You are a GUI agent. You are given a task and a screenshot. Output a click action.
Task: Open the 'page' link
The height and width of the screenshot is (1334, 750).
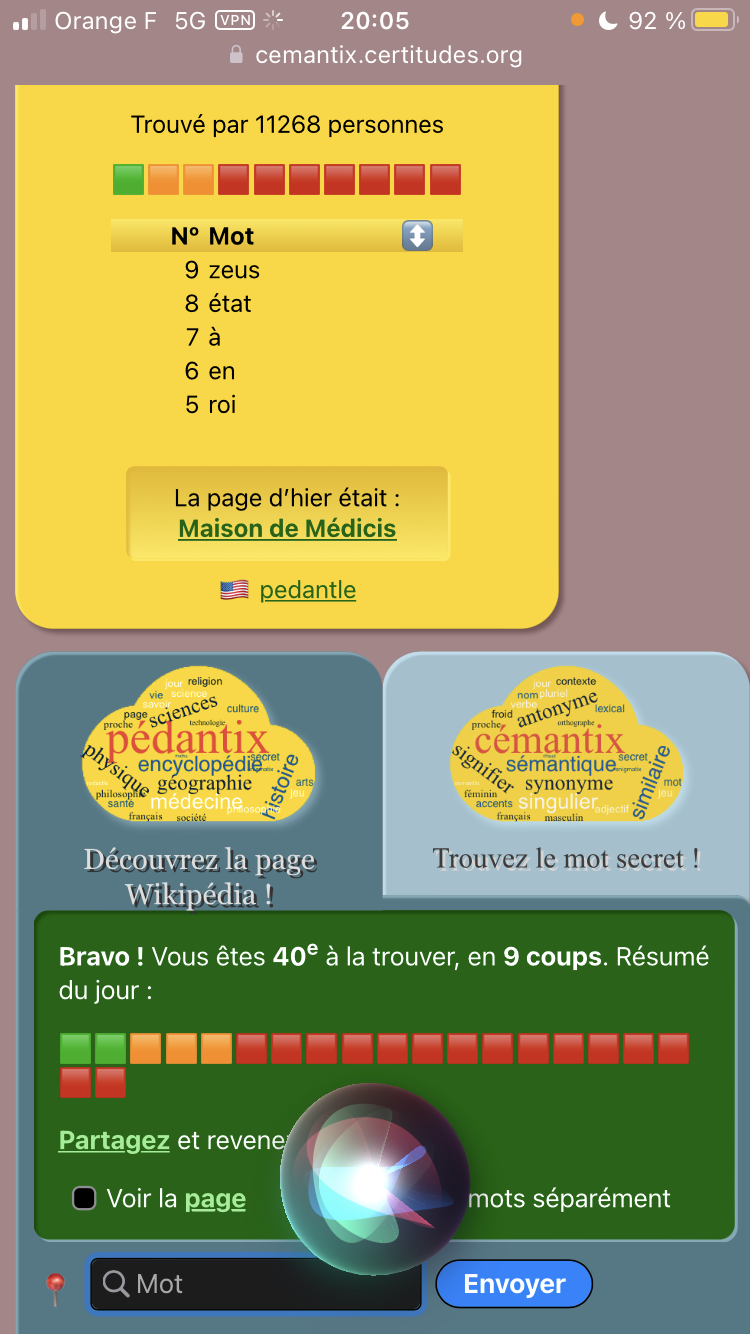pyautogui.click(x=215, y=1199)
